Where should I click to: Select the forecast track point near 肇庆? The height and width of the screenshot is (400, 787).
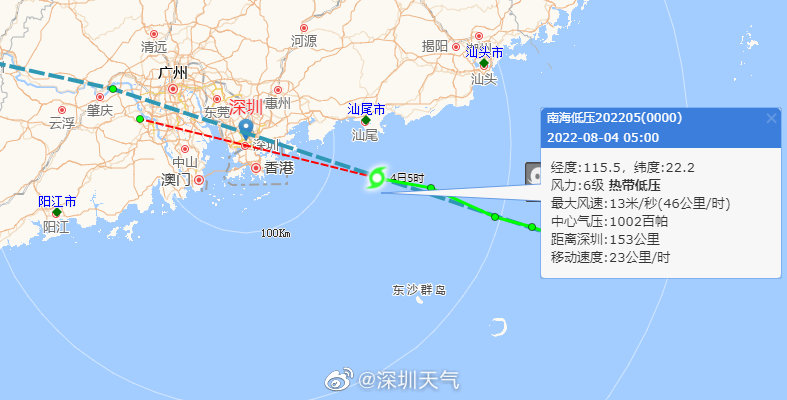click(113, 89)
